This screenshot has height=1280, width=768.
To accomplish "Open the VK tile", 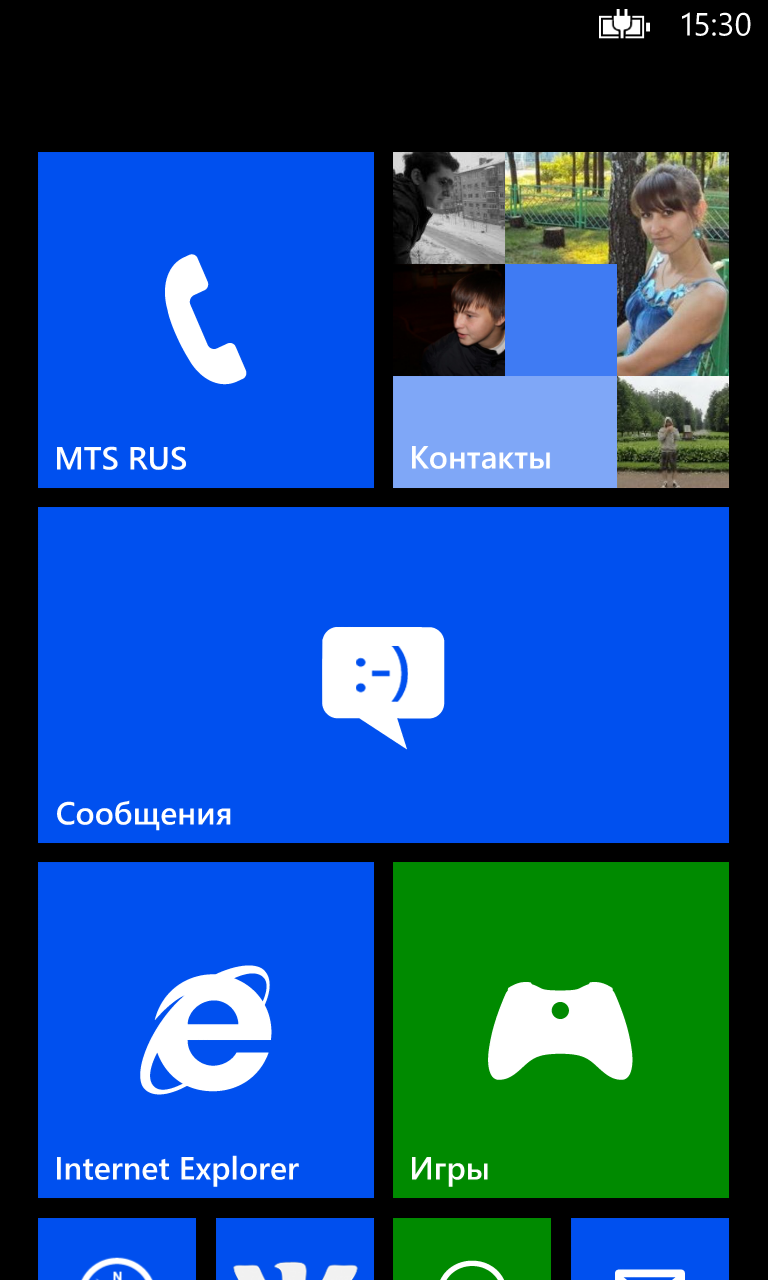I will click(x=295, y=1249).
